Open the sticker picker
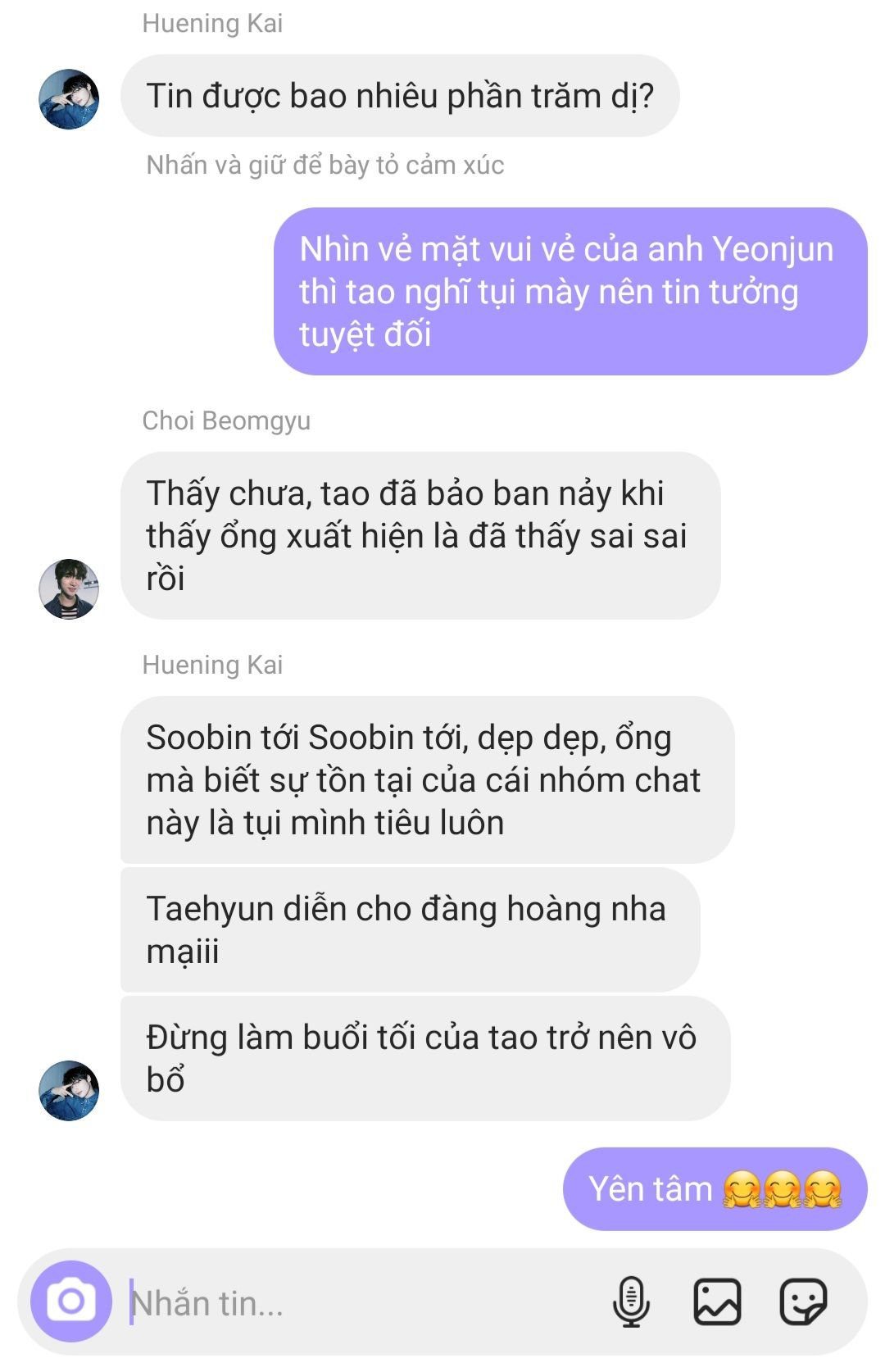The height and width of the screenshot is (1372, 885). pos(803,1302)
